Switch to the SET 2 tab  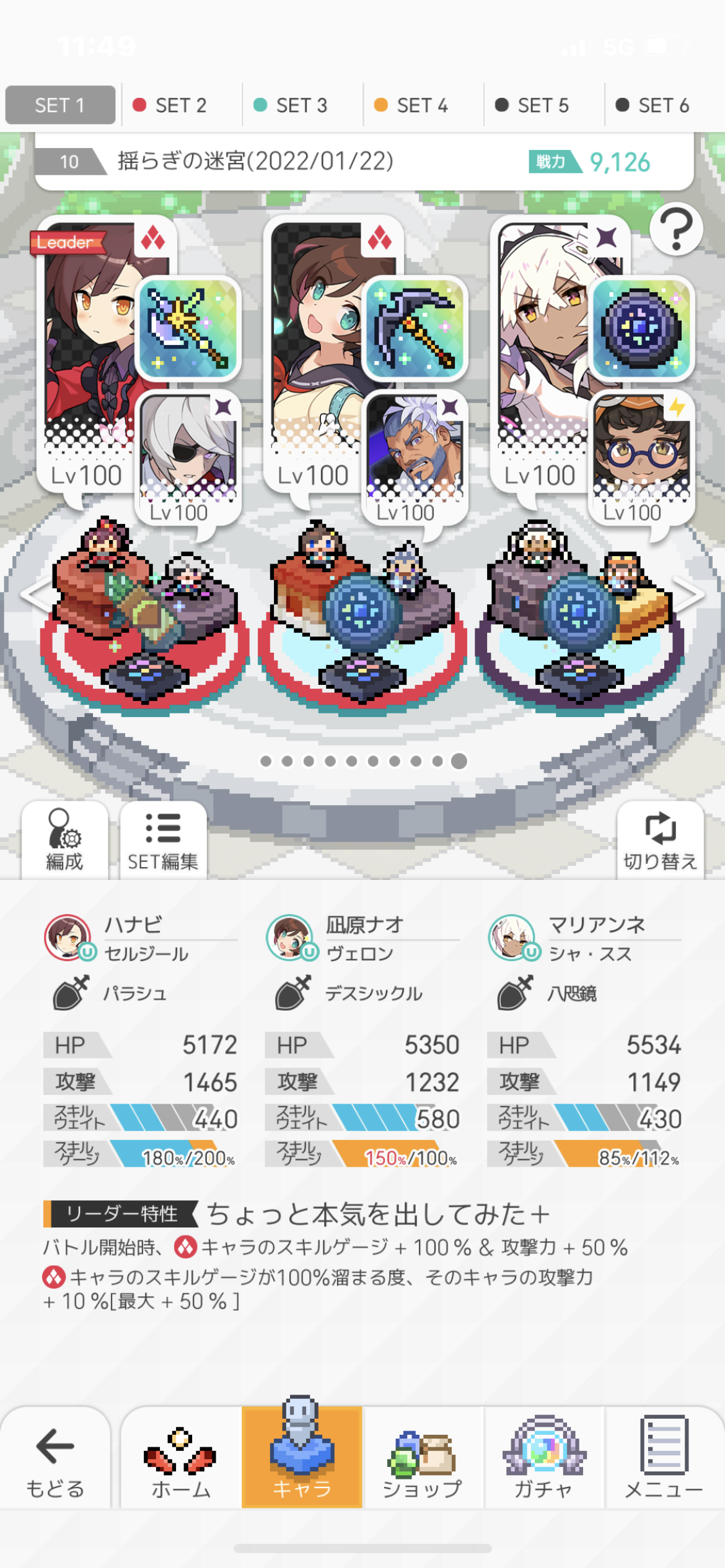tap(170, 105)
